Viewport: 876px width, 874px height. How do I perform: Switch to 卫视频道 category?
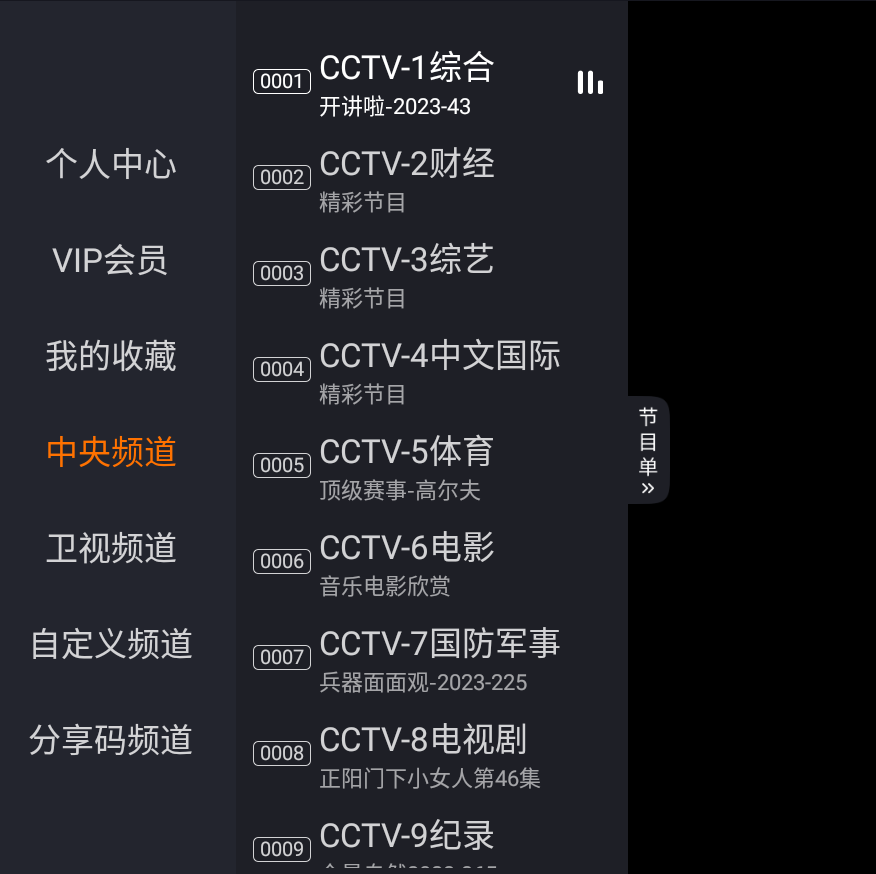pyautogui.click(x=111, y=548)
